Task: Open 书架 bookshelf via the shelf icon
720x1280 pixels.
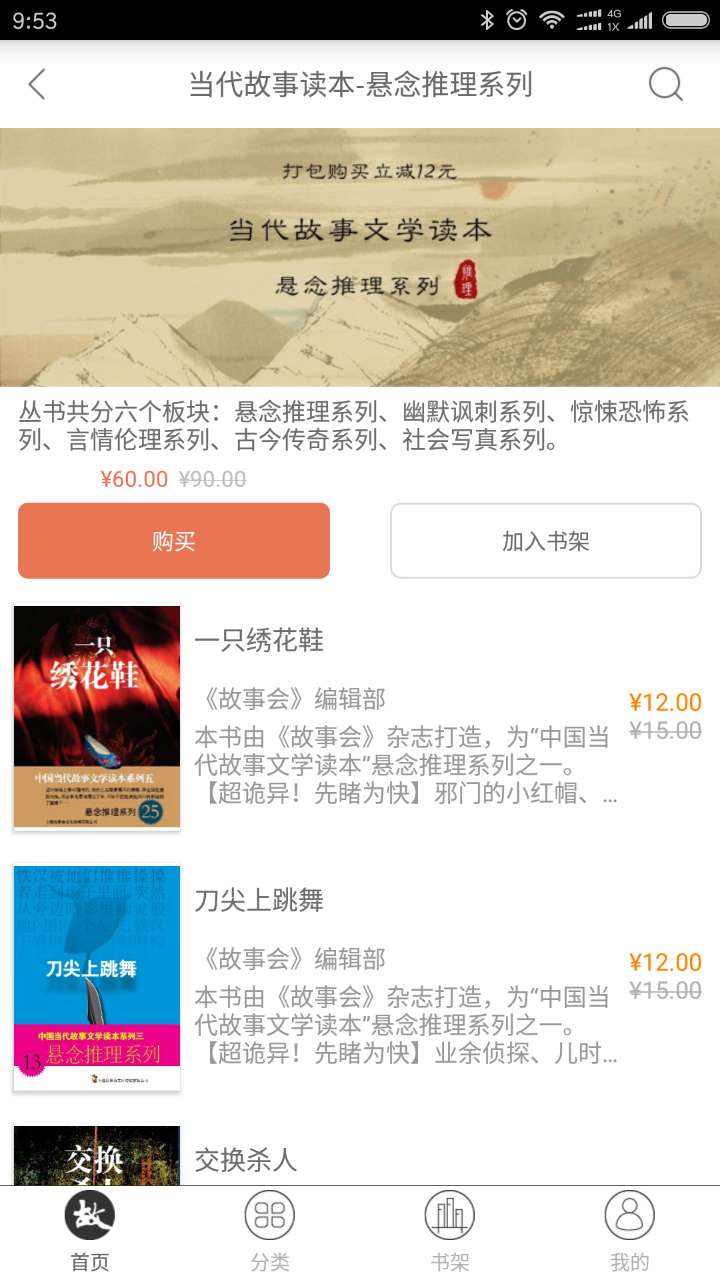Action: point(449,1218)
